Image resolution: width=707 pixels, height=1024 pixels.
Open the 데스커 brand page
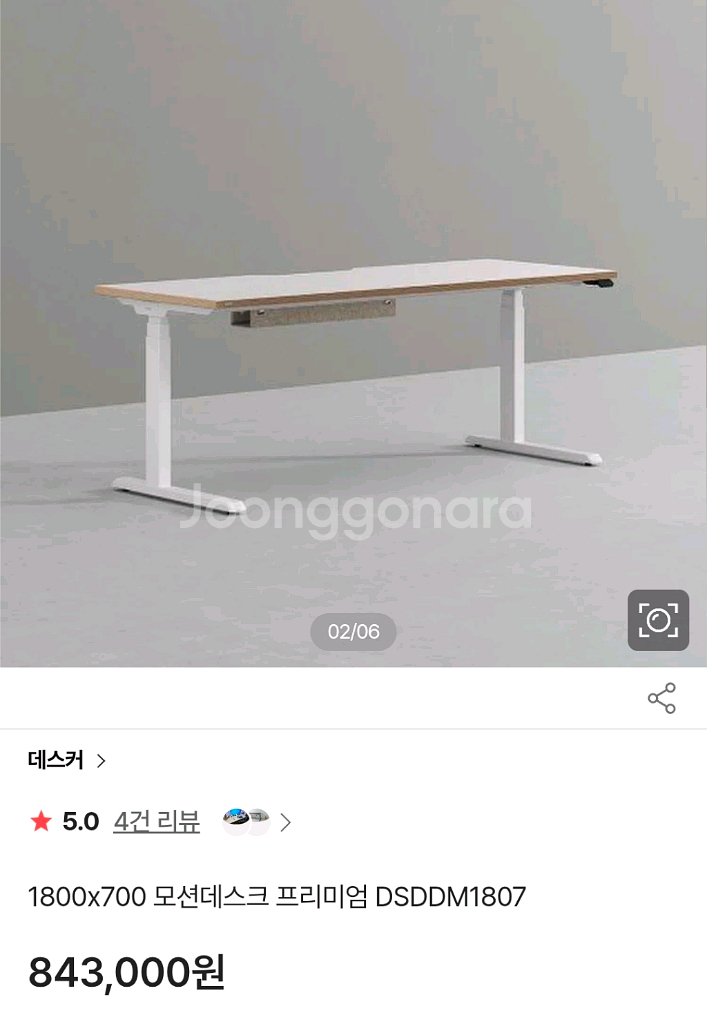[66, 760]
